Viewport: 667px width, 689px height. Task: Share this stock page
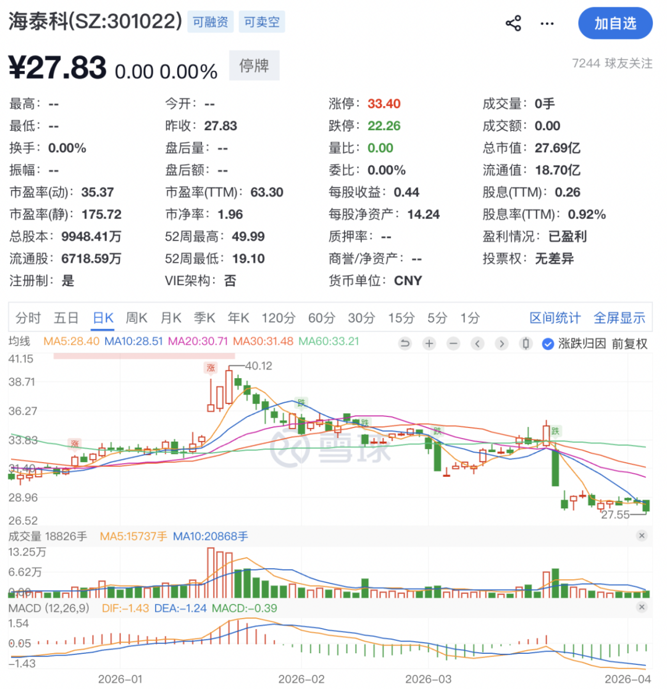tap(513, 22)
